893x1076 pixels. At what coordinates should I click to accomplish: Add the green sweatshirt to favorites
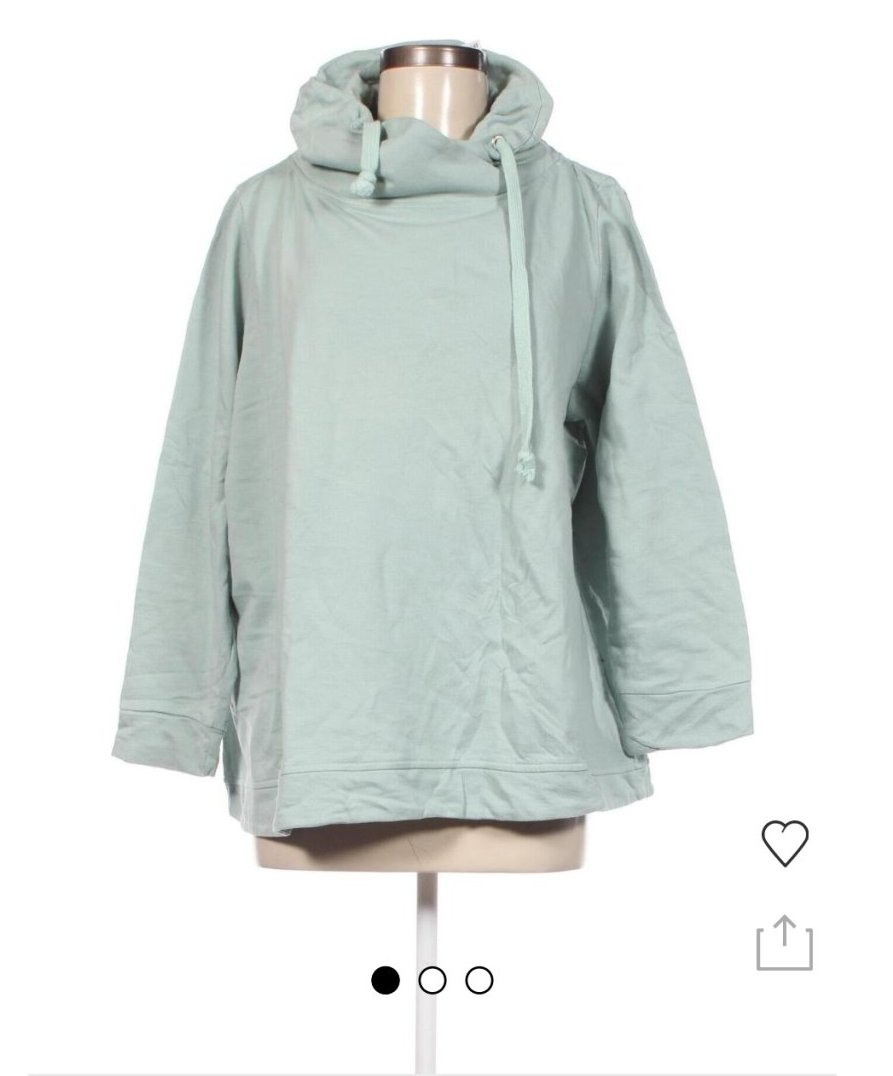pyautogui.click(x=785, y=843)
